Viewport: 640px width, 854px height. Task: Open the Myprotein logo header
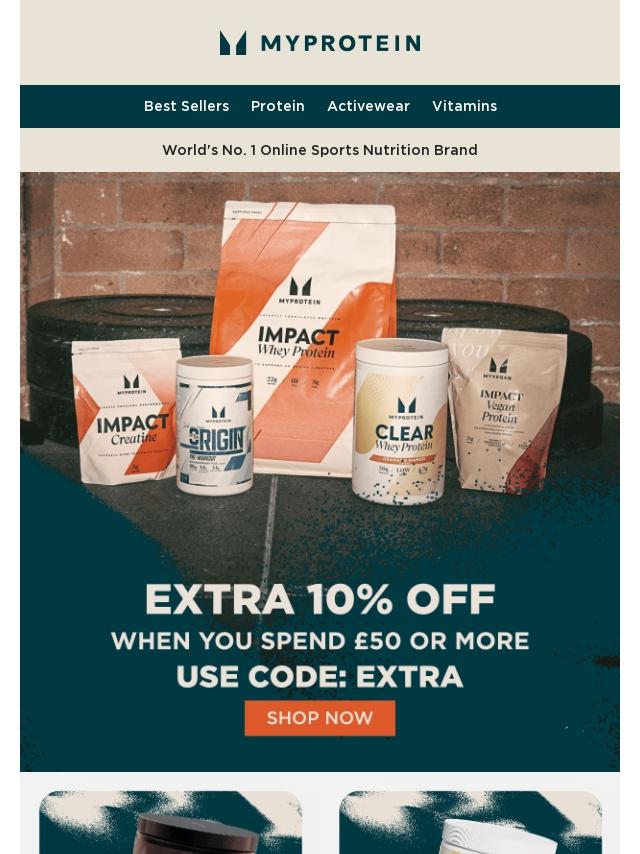[x=320, y=43]
